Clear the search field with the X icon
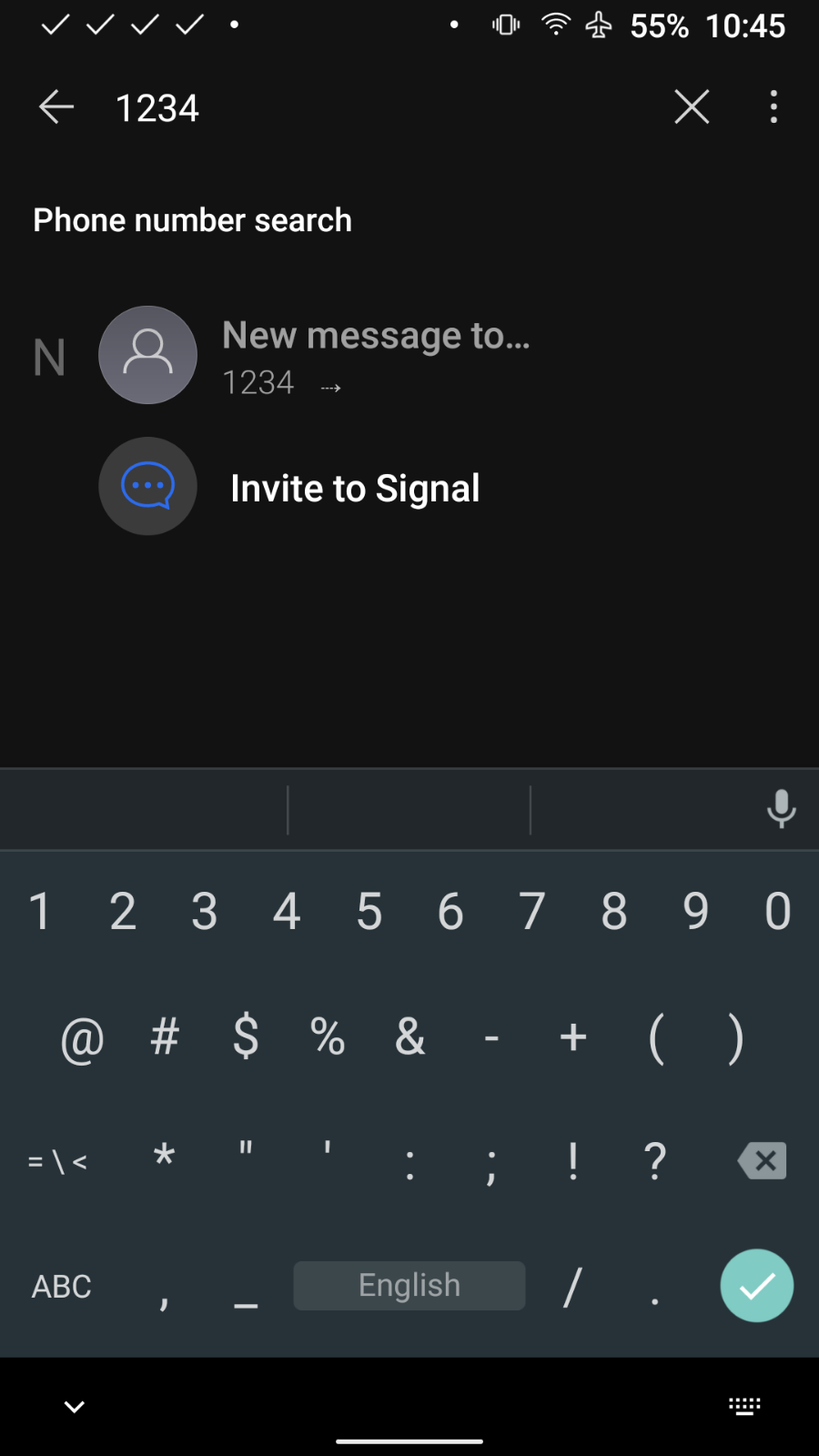 pos(692,106)
